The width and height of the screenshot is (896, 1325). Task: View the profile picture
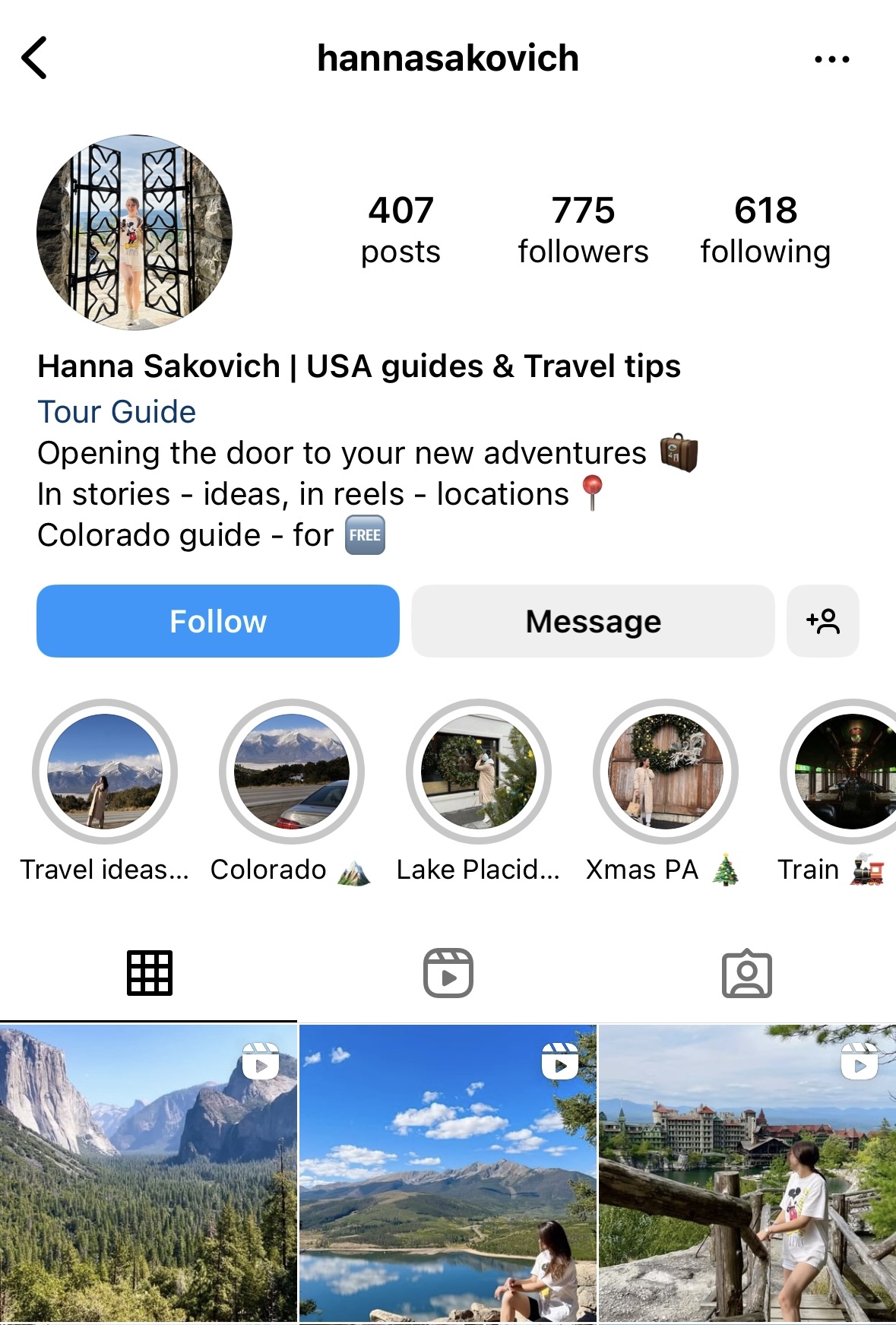tap(135, 233)
